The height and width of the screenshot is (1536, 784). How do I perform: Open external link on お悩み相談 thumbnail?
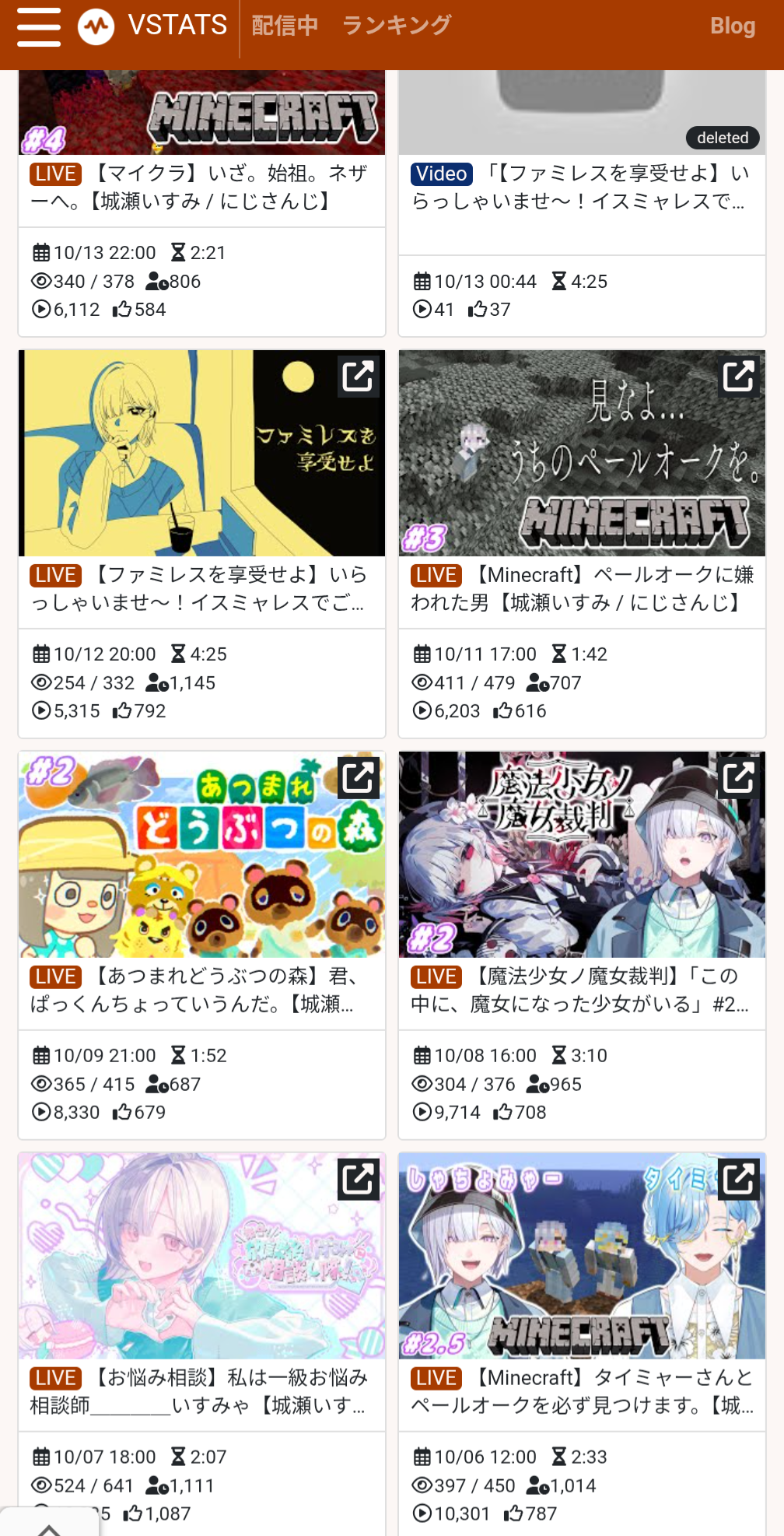(x=359, y=1179)
